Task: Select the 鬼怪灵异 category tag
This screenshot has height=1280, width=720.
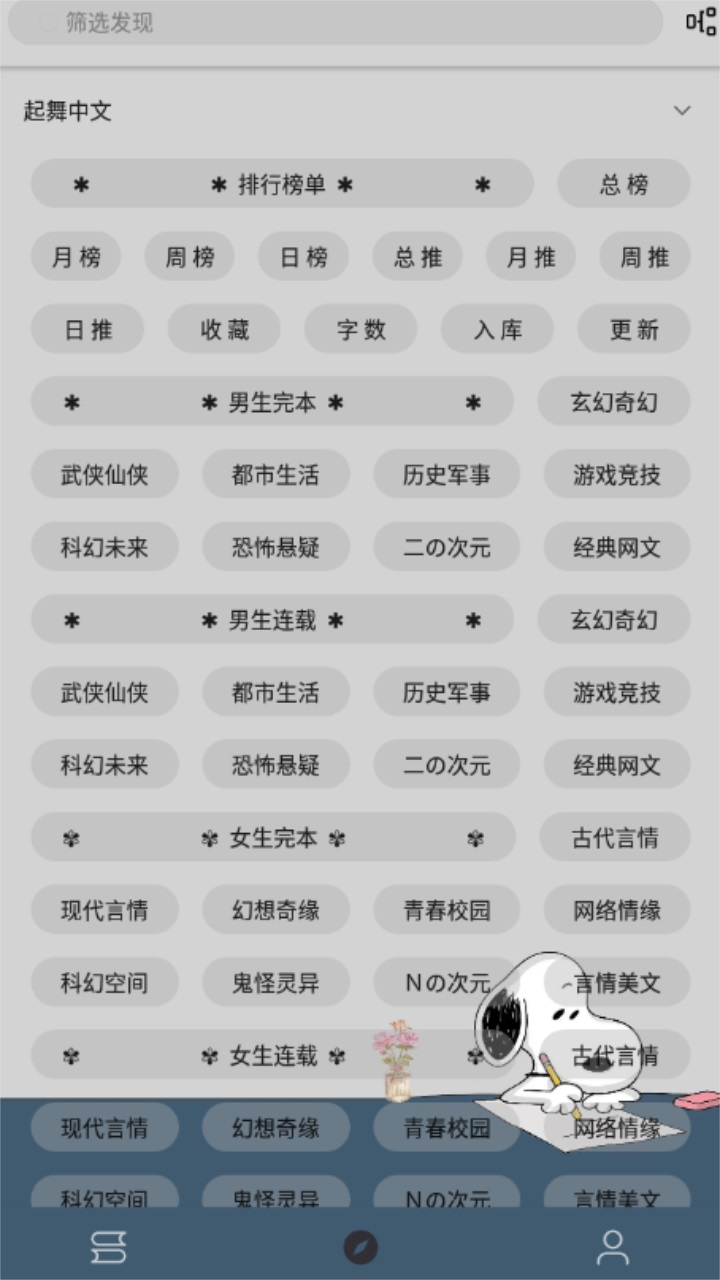Action: (x=276, y=983)
